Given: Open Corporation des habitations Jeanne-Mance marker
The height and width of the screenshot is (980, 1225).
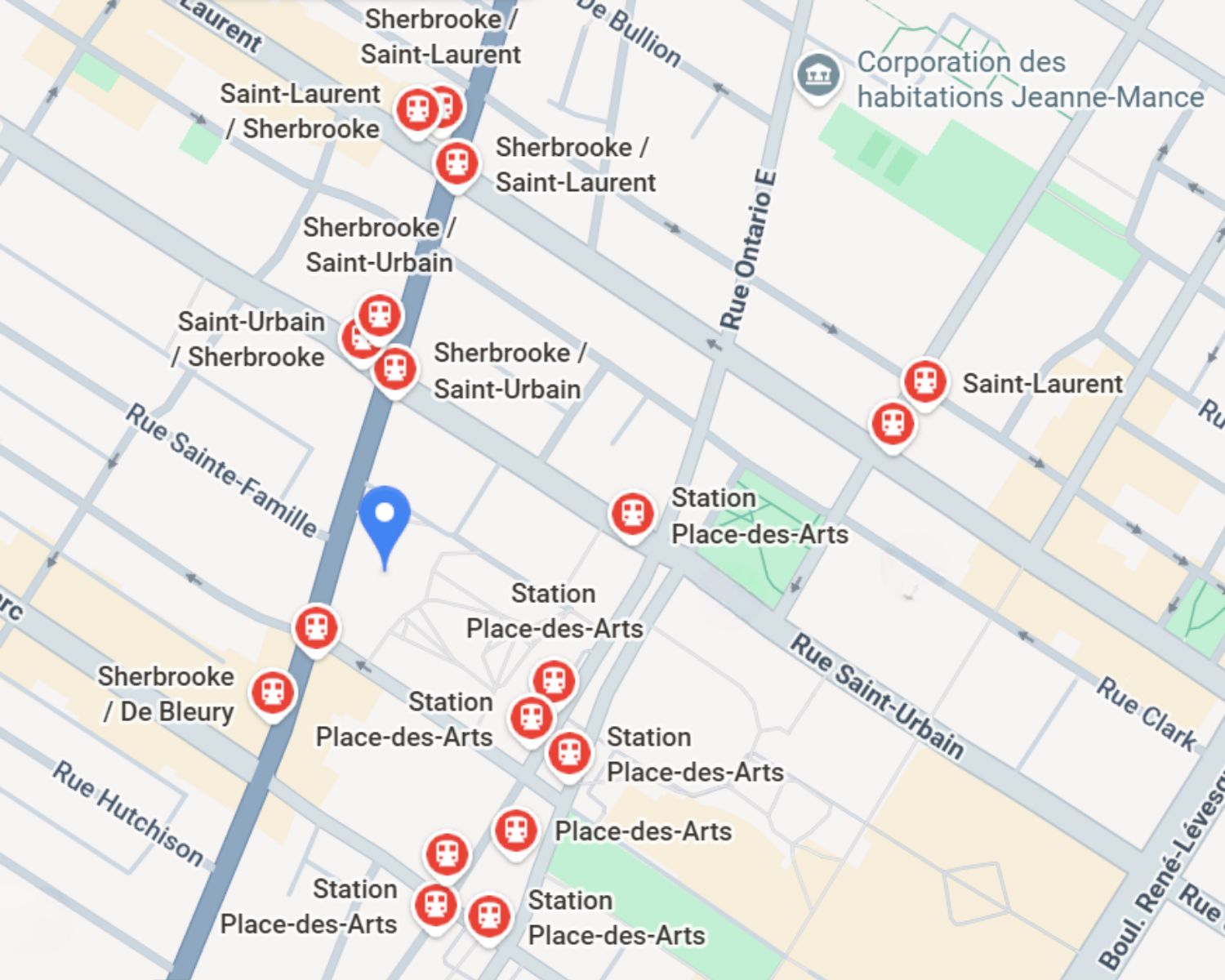Looking at the screenshot, I should tap(817, 75).
